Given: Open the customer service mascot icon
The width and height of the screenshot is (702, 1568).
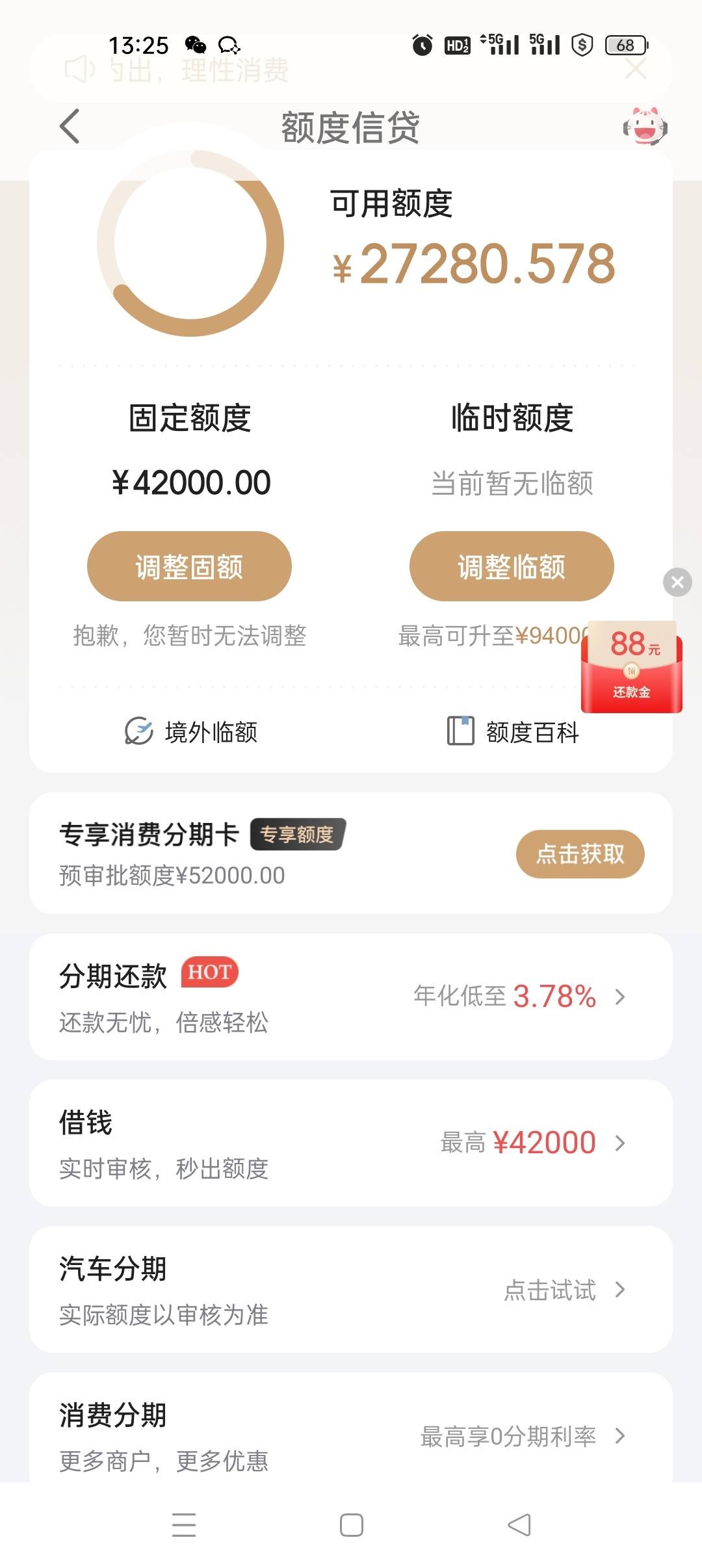Looking at the screenshot, I should (x=645, y=126).
